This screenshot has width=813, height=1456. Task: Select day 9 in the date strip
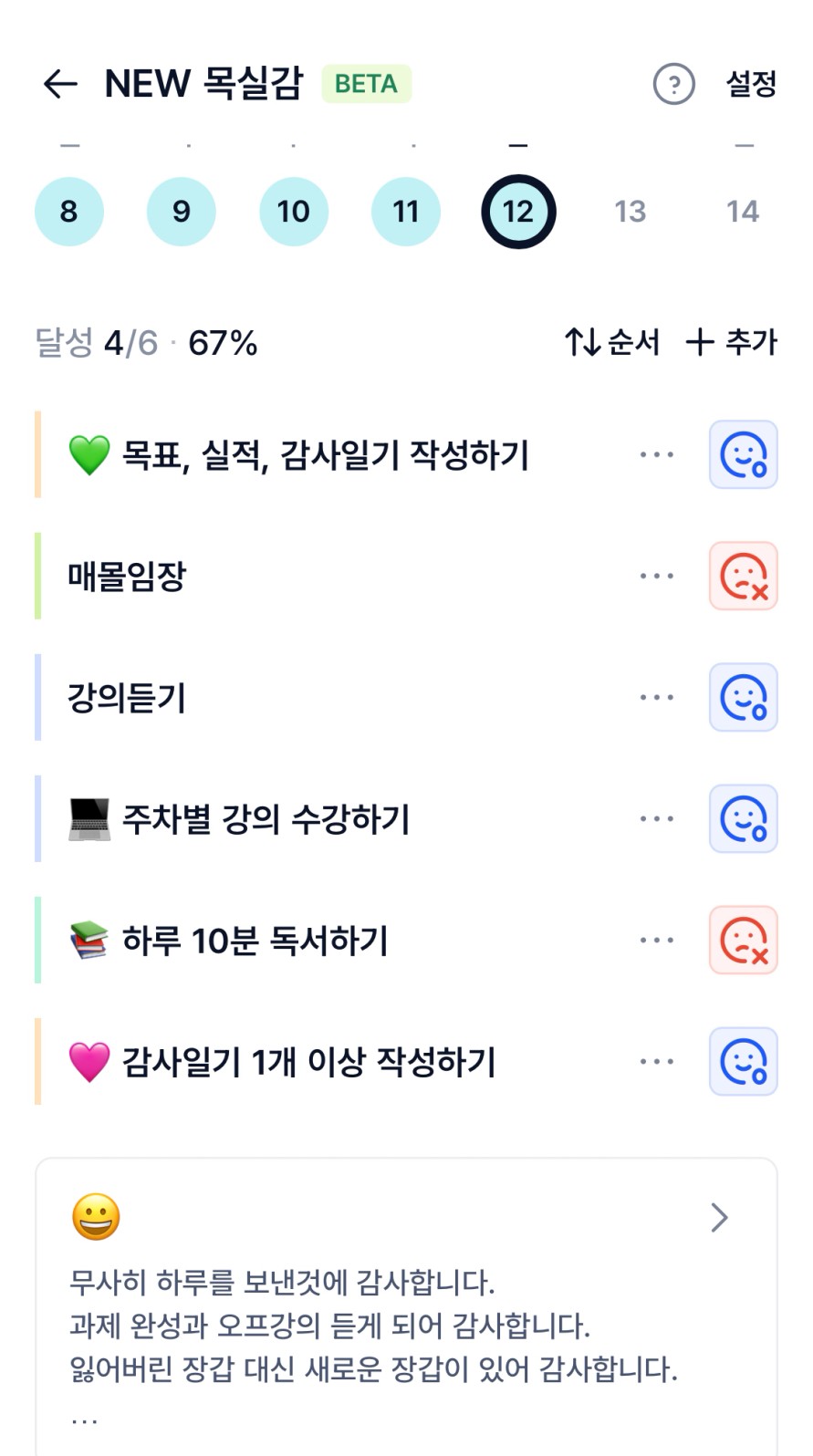coord(182,212)
